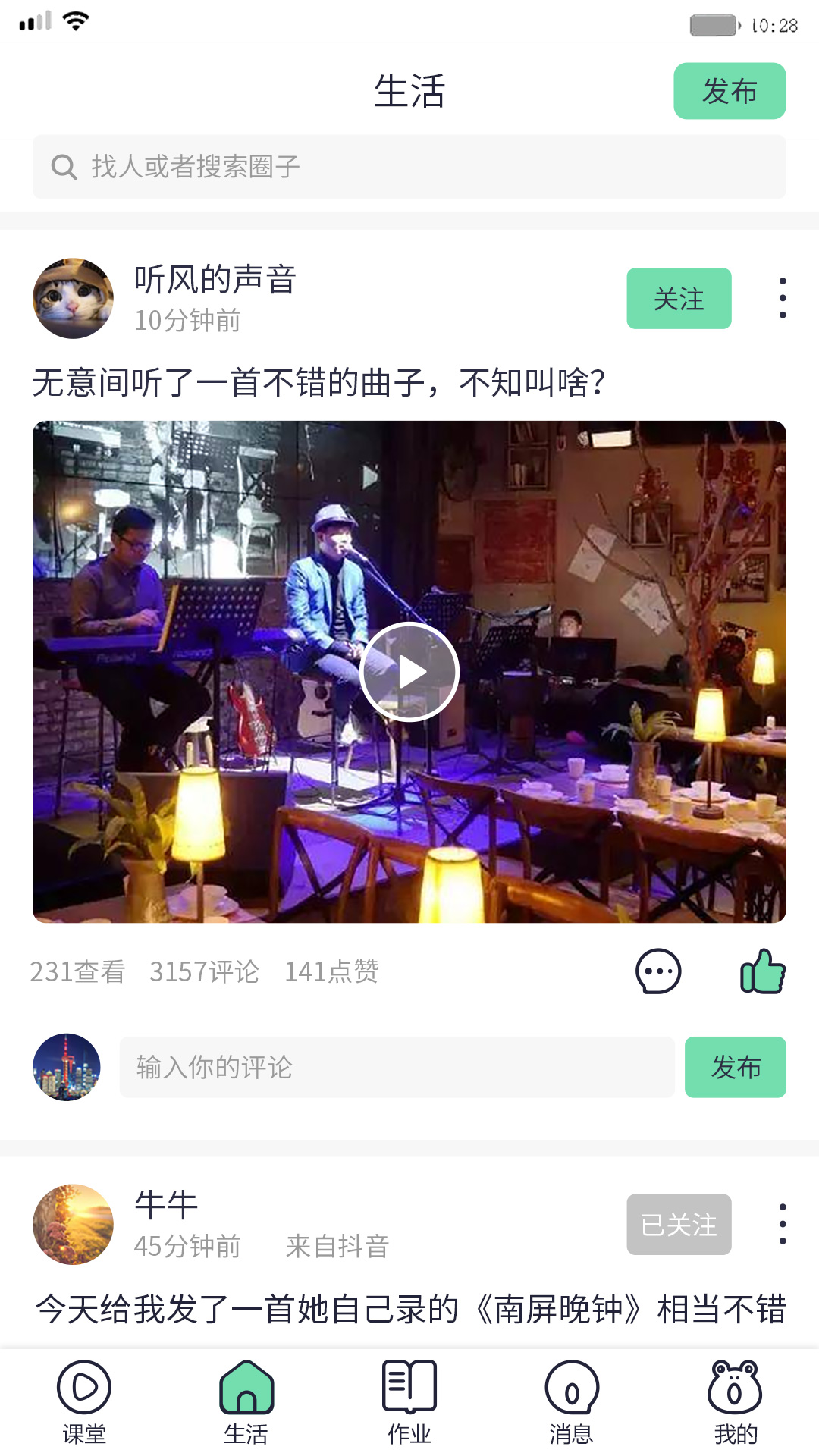
Task: Open the overflow menu on 听风的声音's post
Action: pos(783,298)
